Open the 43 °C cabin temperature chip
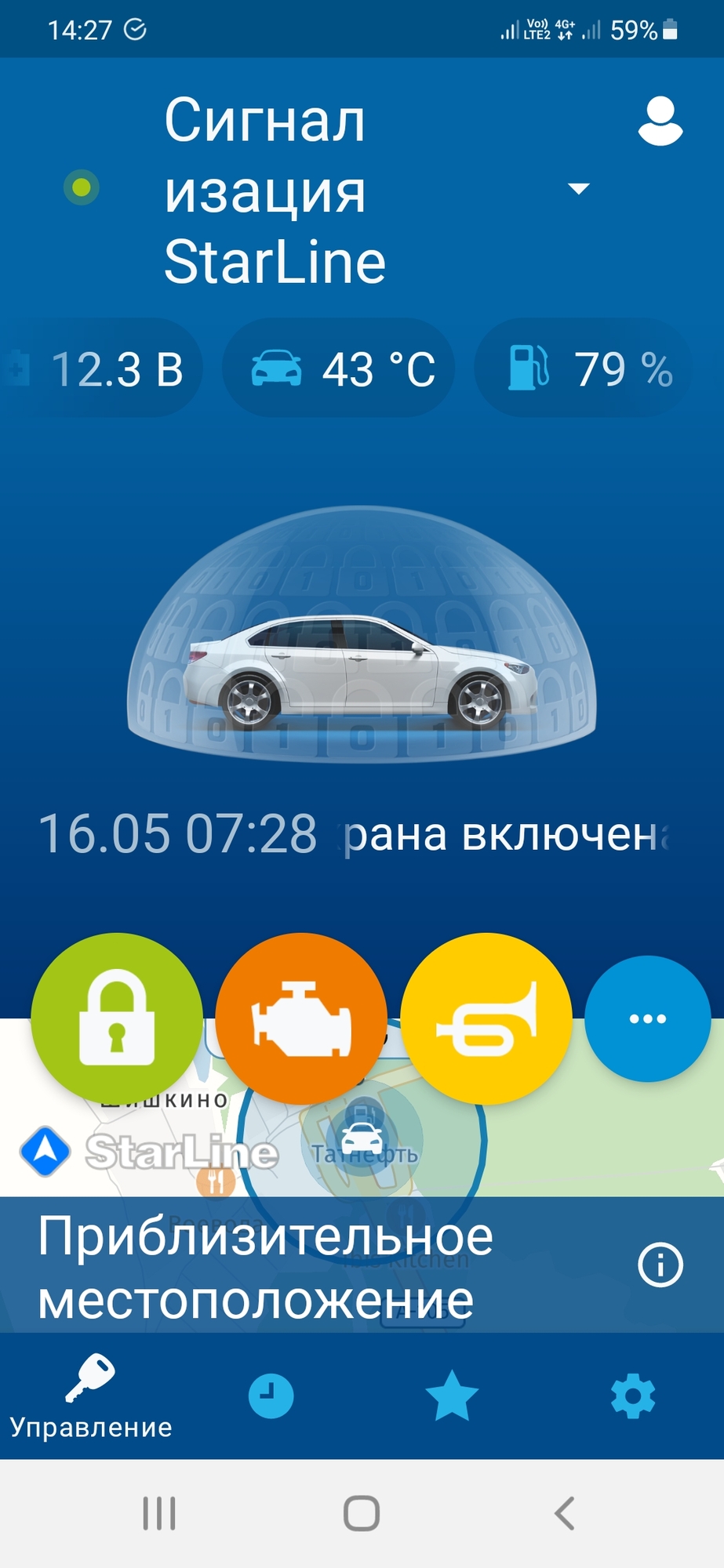Screen dimensions: 724x1568 pyautogui.click(x=339, y=368)
